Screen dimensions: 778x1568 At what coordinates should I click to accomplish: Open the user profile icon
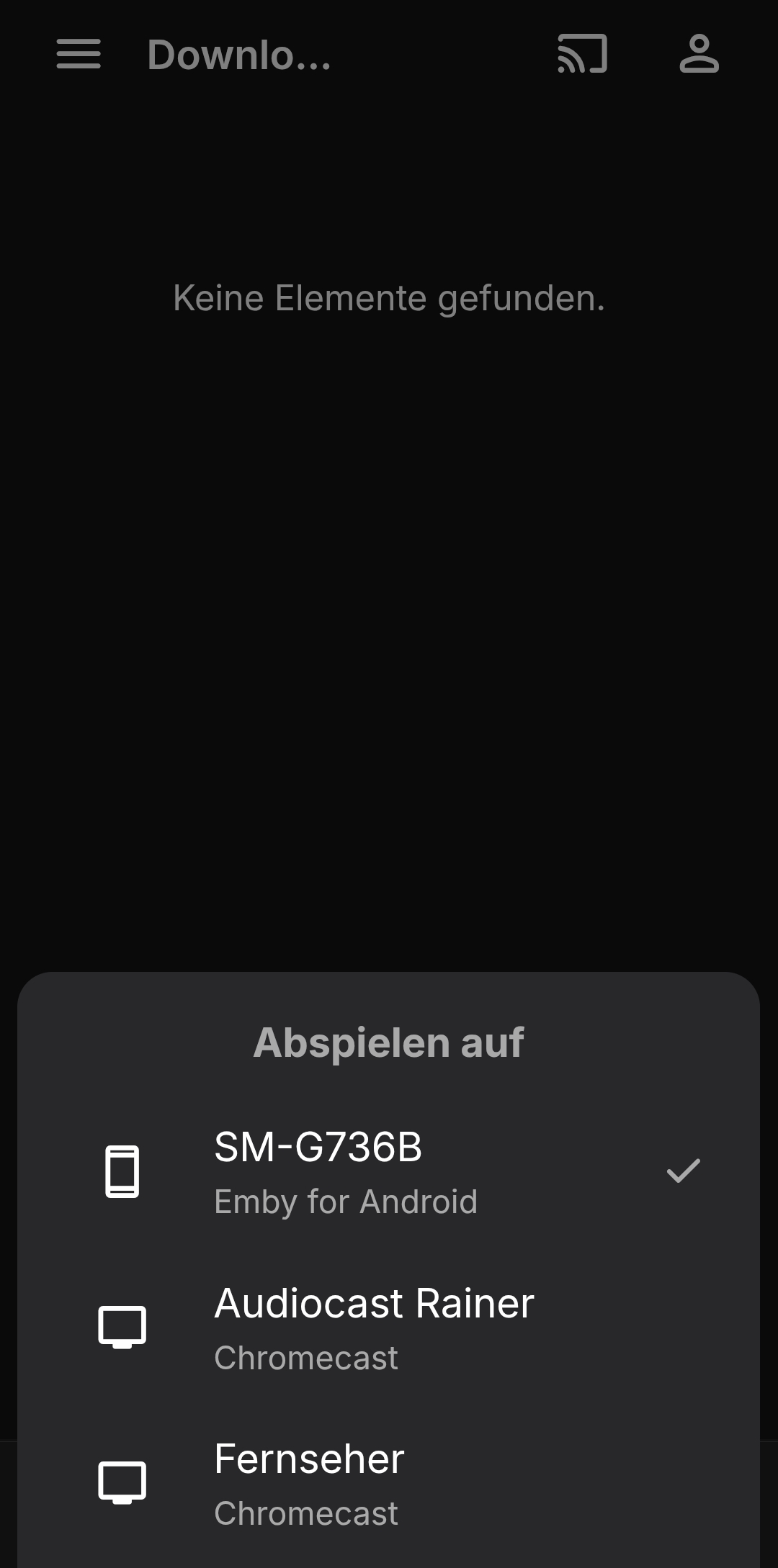(699, 55)
